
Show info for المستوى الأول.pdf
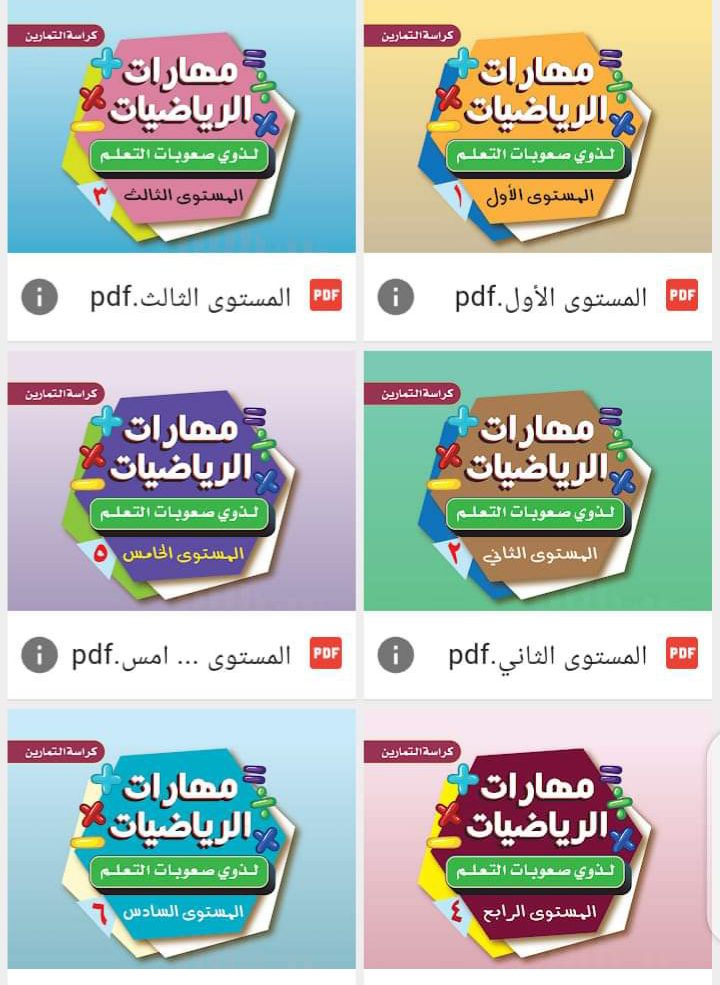coord(395,297)
